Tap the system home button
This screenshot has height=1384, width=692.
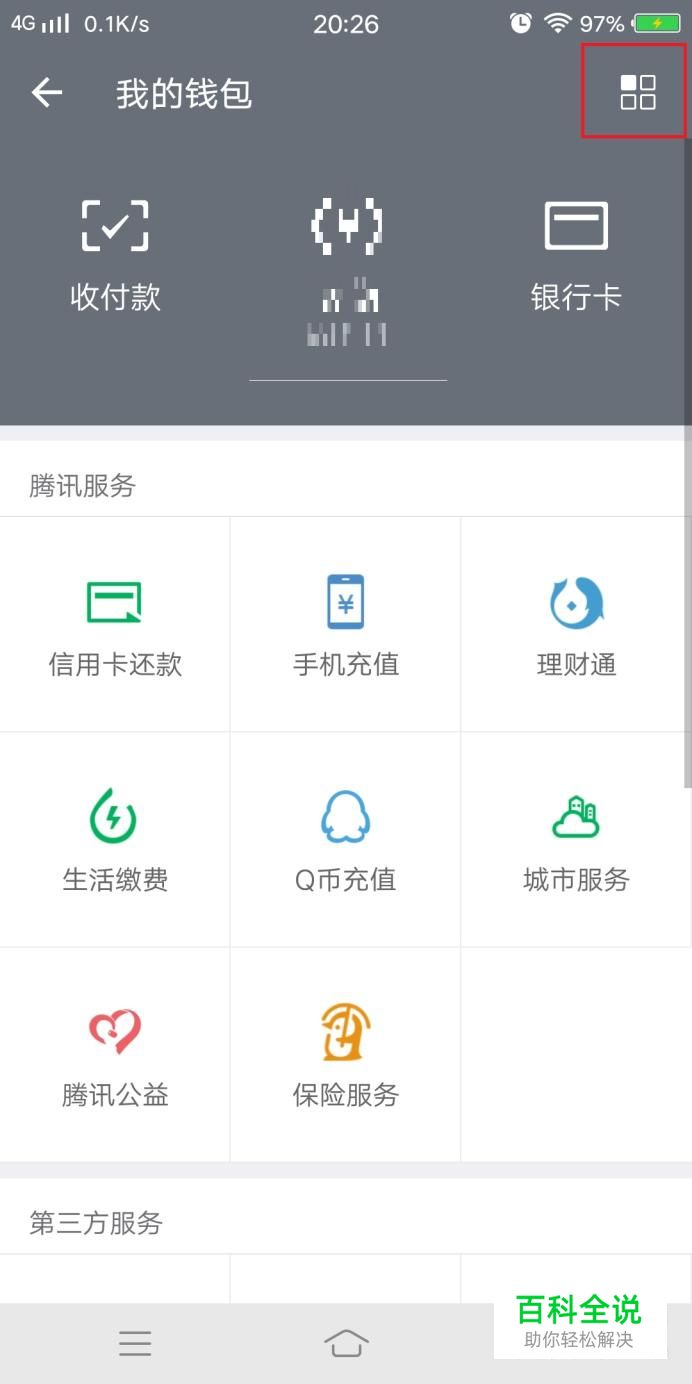pyautogui.click(x=346, y=1343)
